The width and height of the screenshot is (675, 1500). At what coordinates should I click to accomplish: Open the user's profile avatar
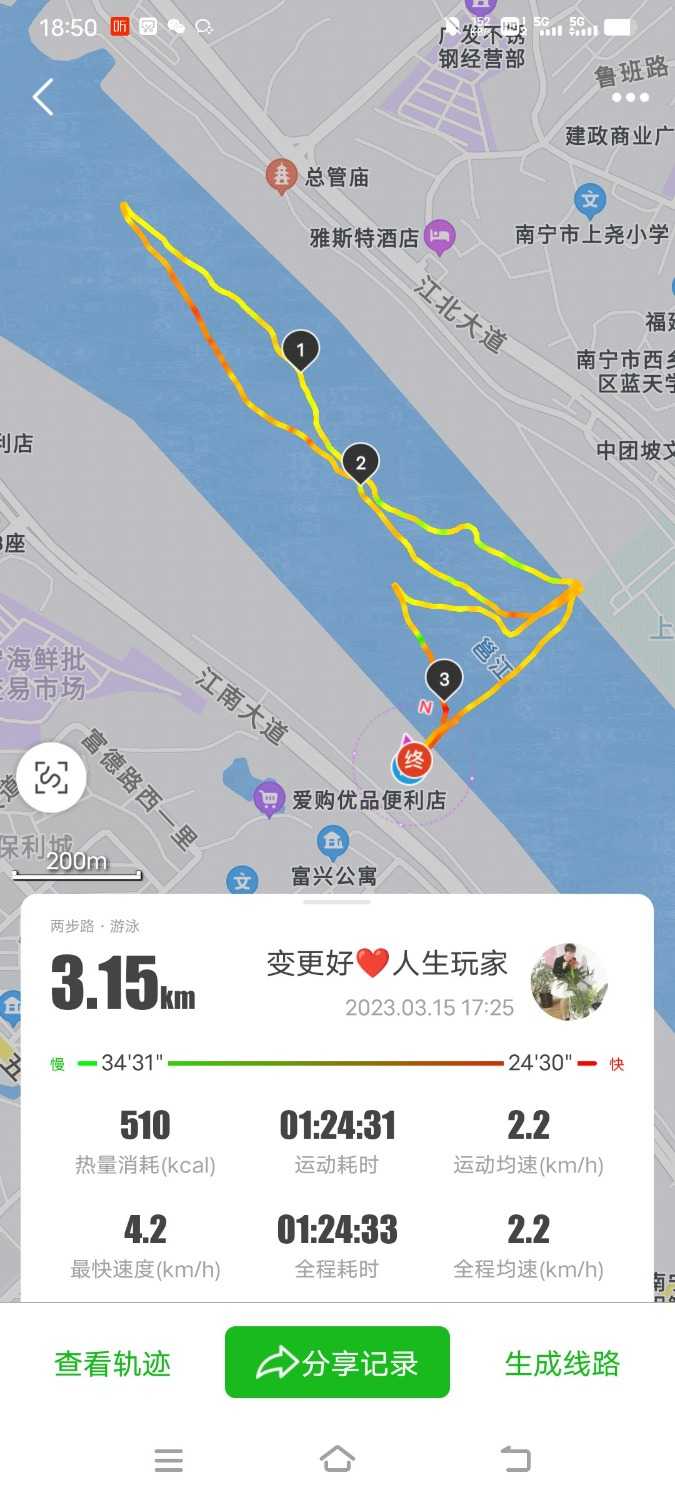tap(568, 981)
